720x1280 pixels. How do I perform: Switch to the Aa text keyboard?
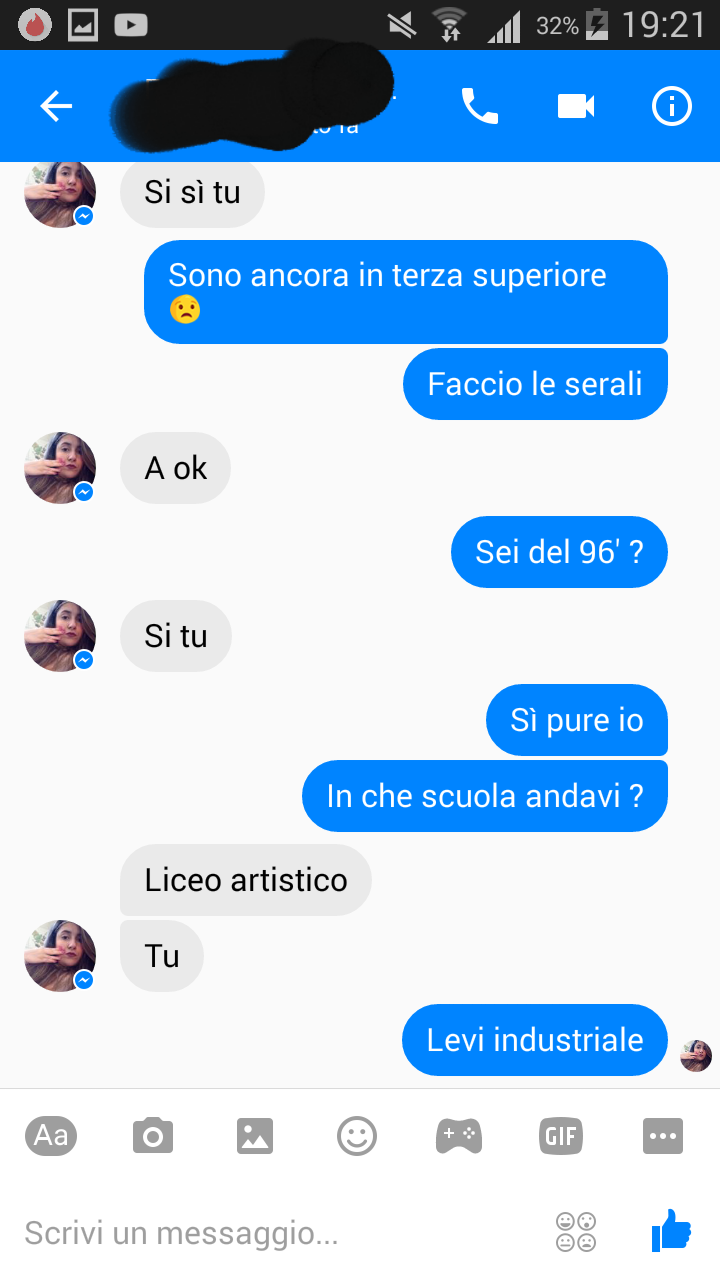[51, 1135]
